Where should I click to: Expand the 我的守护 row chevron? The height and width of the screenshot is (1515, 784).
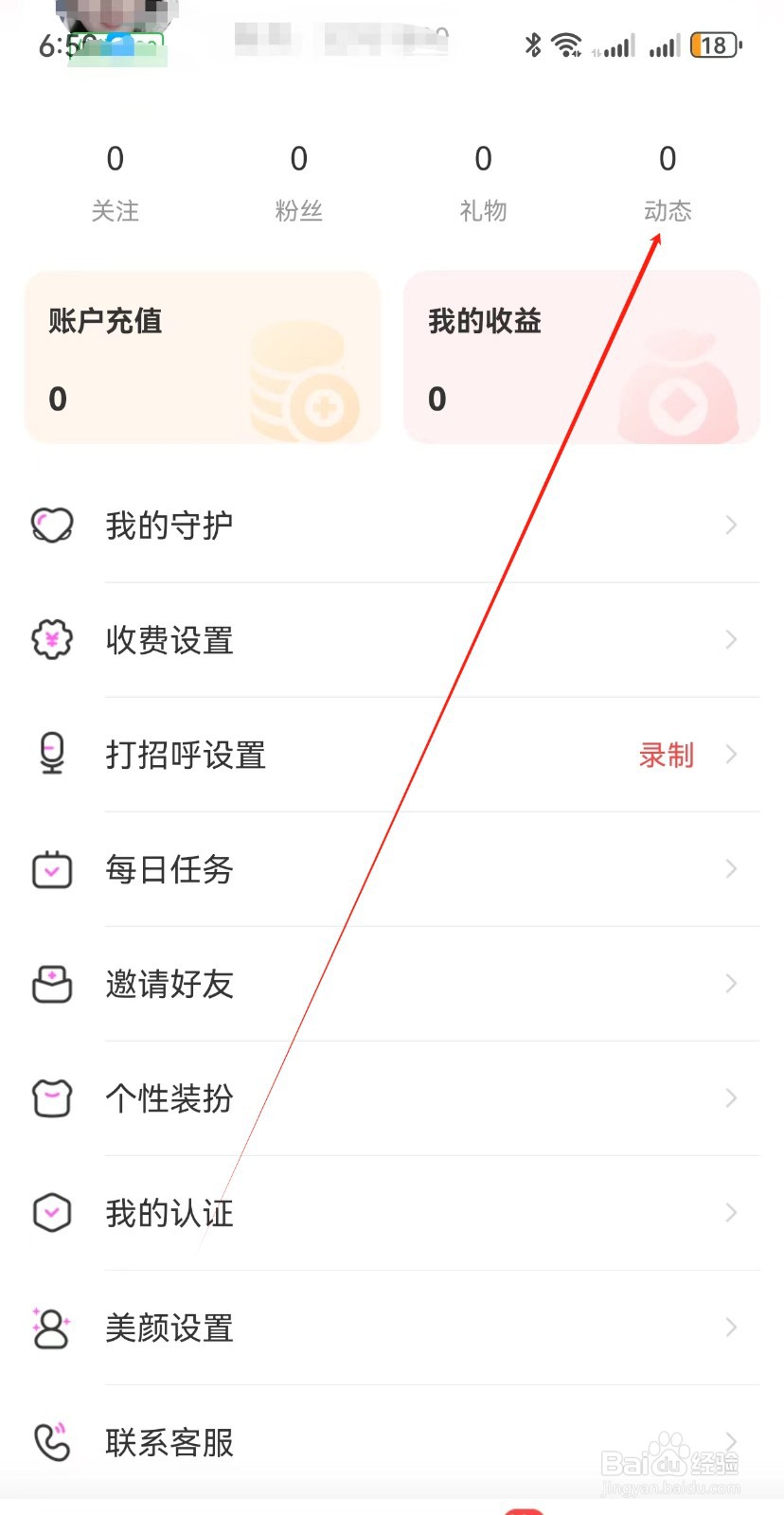729,525
